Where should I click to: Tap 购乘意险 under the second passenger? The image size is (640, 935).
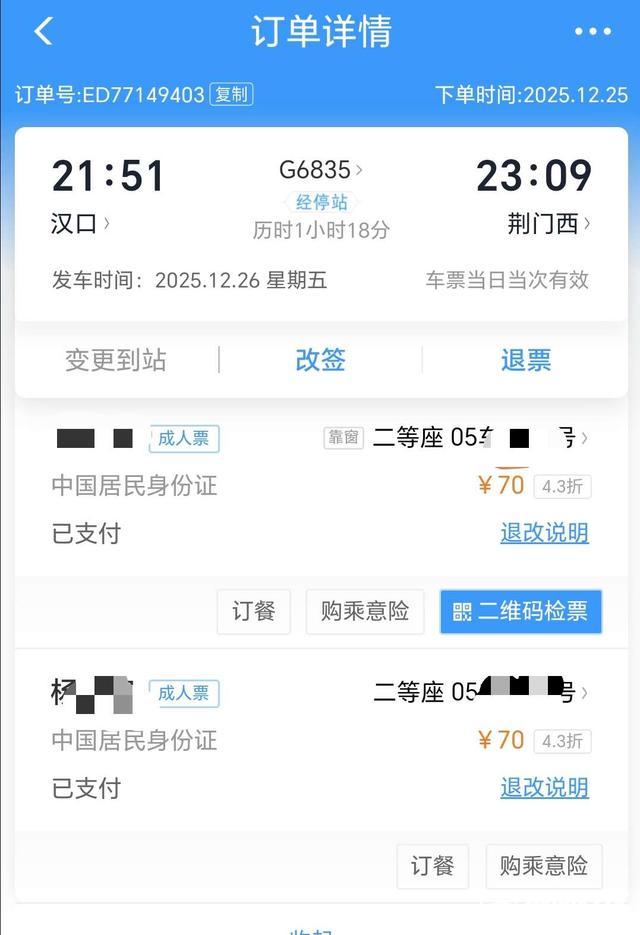544,866
